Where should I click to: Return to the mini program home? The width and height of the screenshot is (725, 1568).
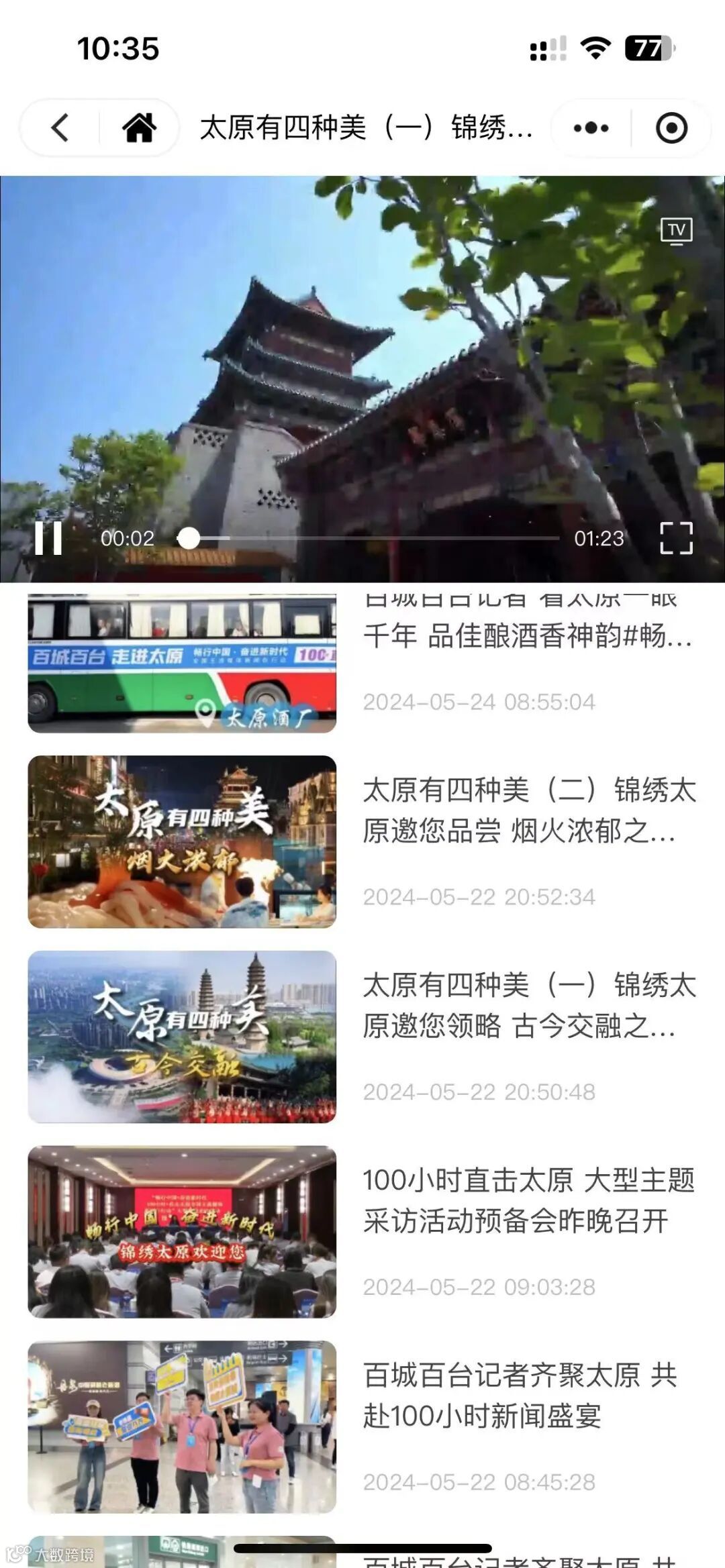coord(139,127)
